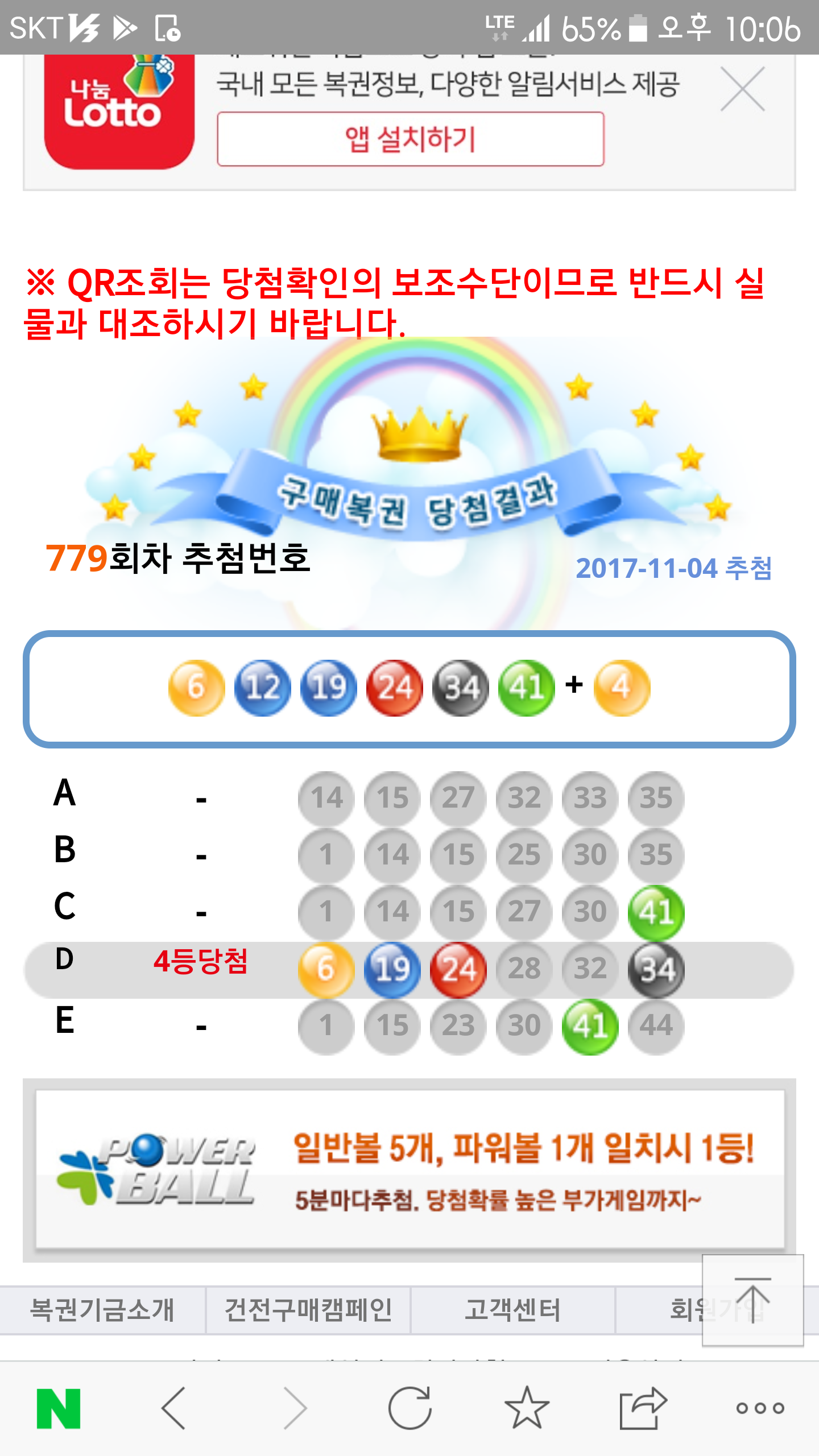Open the browser's more options menu
Screen dimensions: 819x1456
point(760,1408)
